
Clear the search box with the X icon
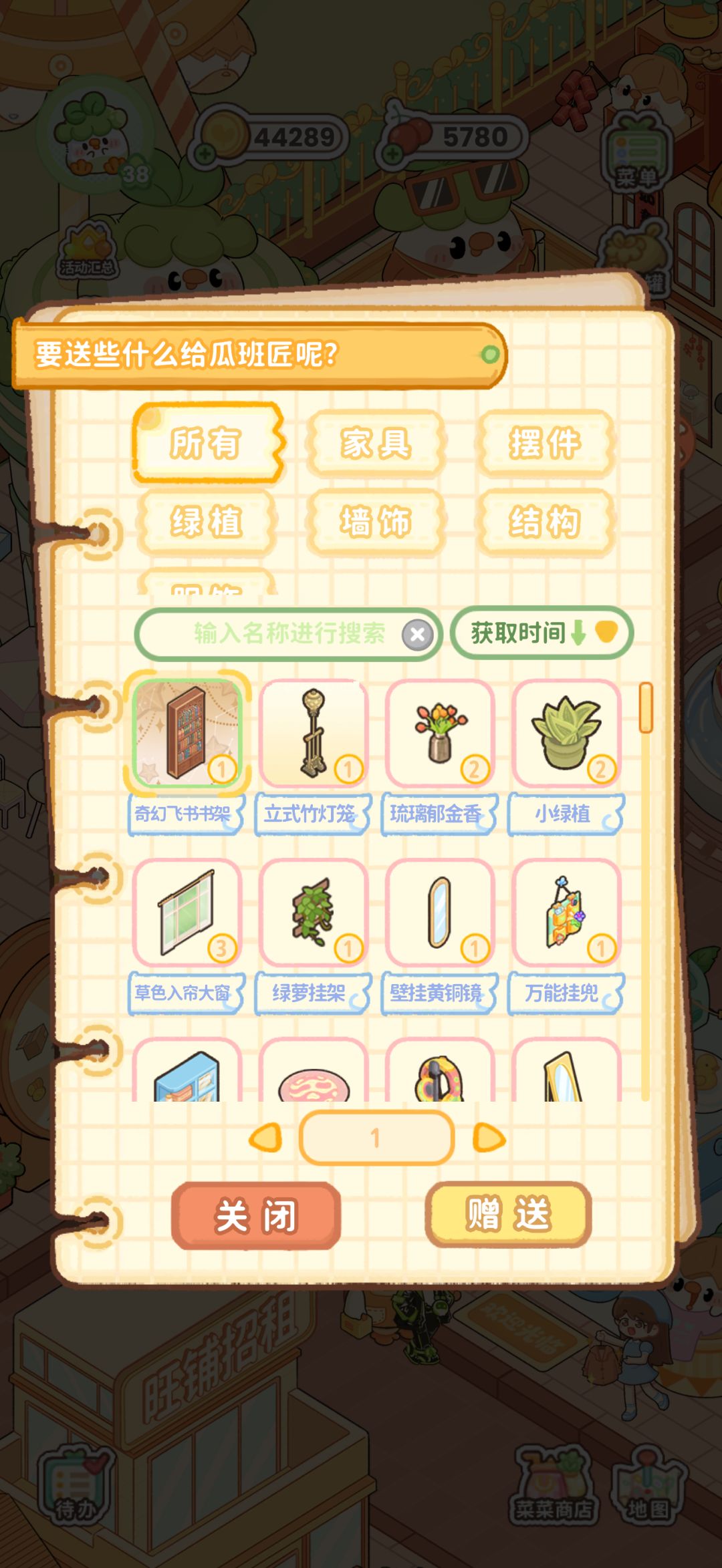(x=417, y=635)
